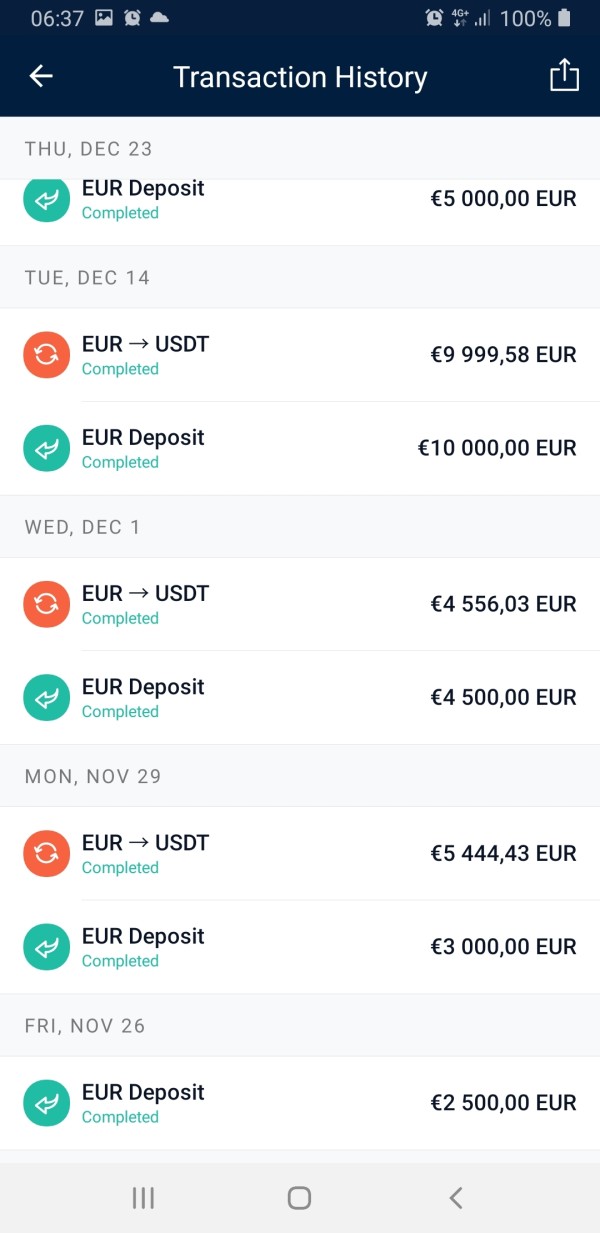
Task: Share or export the transaction history
Action: 564,75
